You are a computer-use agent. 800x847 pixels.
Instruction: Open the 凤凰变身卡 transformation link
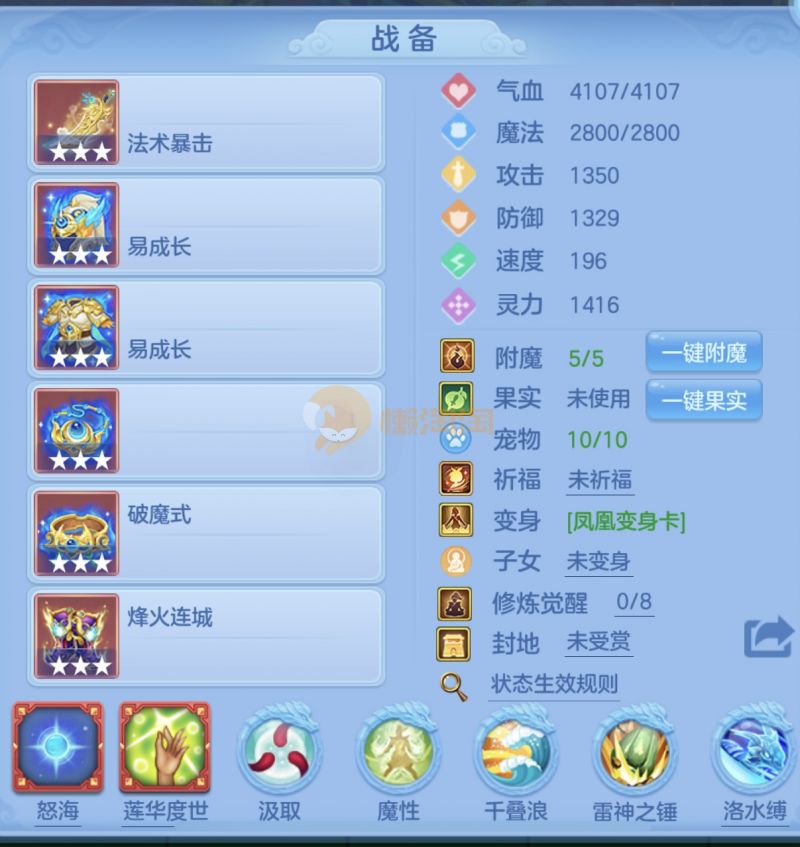(626, 521)
